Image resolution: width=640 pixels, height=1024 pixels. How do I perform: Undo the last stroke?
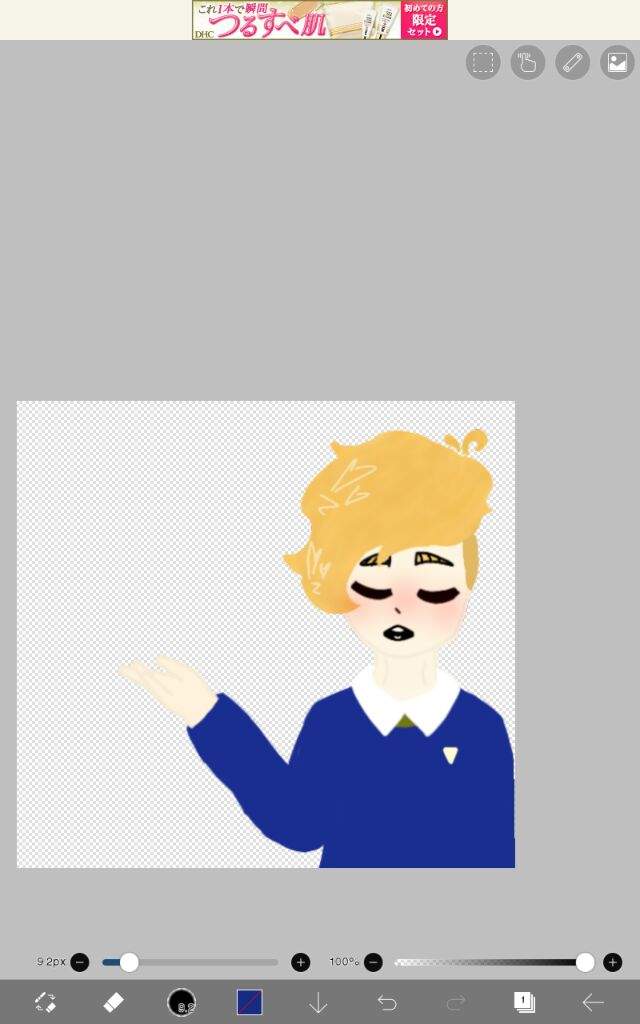tap(387, 1002)
